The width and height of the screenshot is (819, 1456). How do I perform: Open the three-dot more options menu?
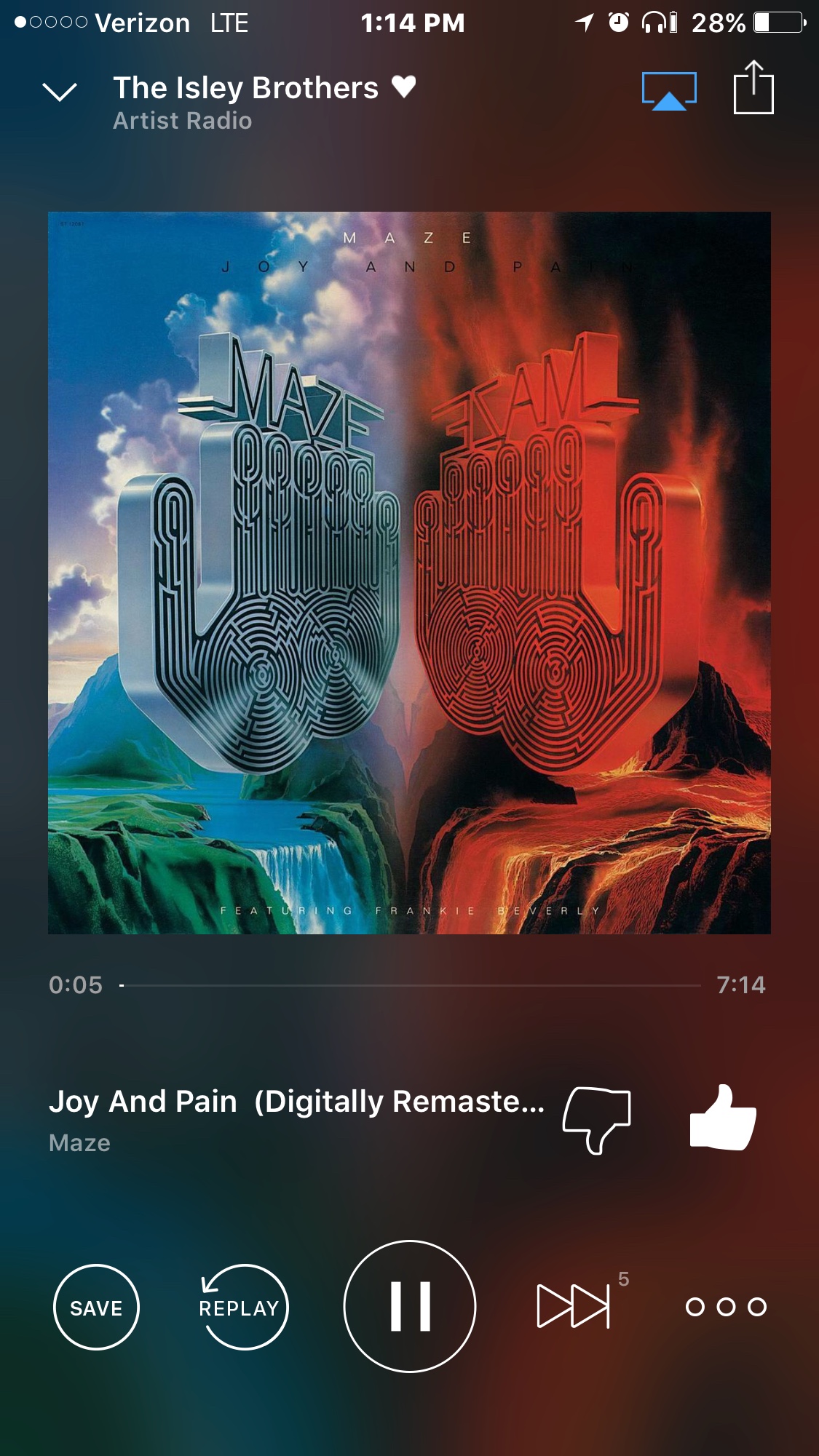click(x=726, y=1307)
